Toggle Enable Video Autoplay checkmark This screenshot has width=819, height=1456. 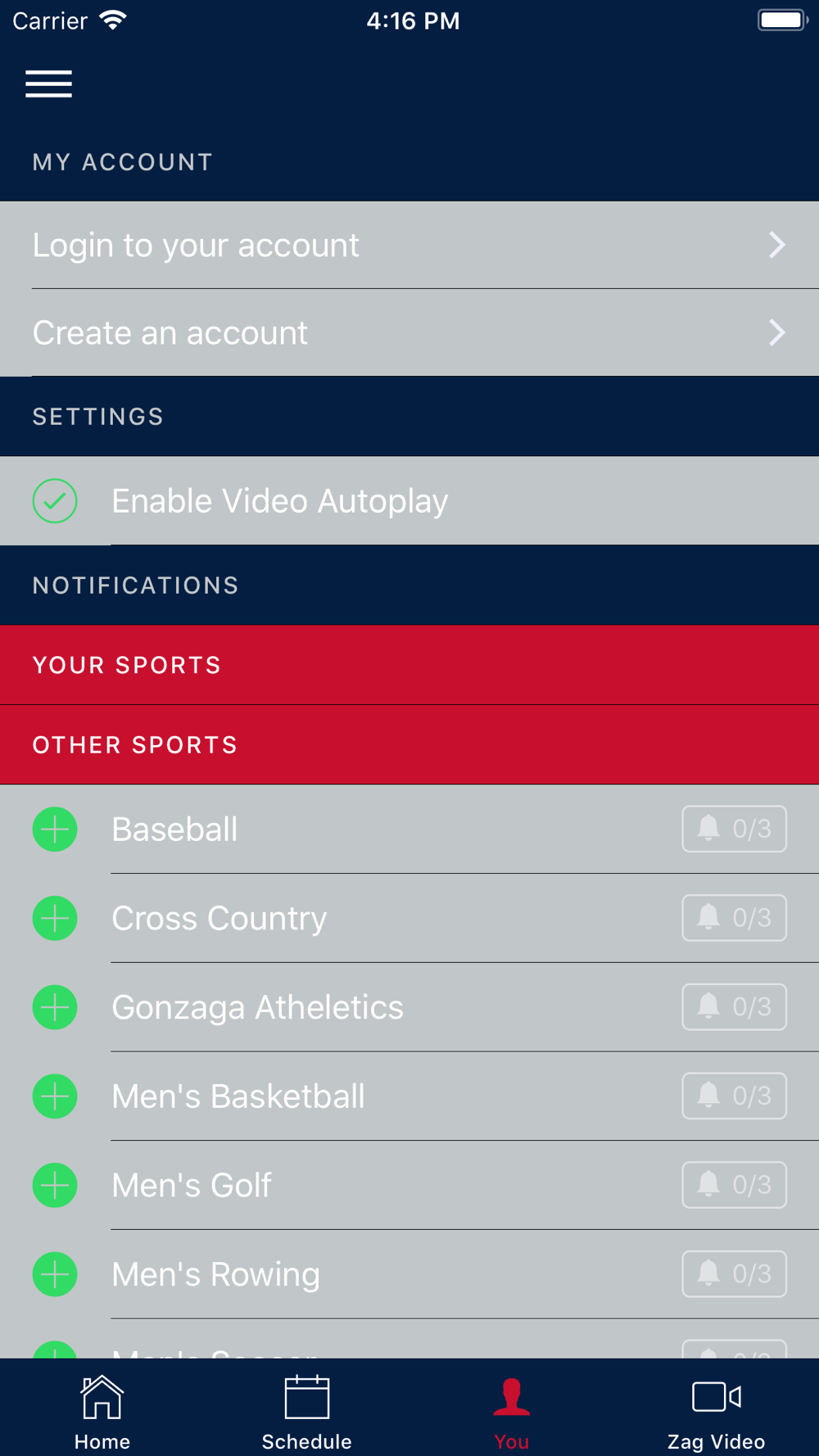click(x=55, y=500)
